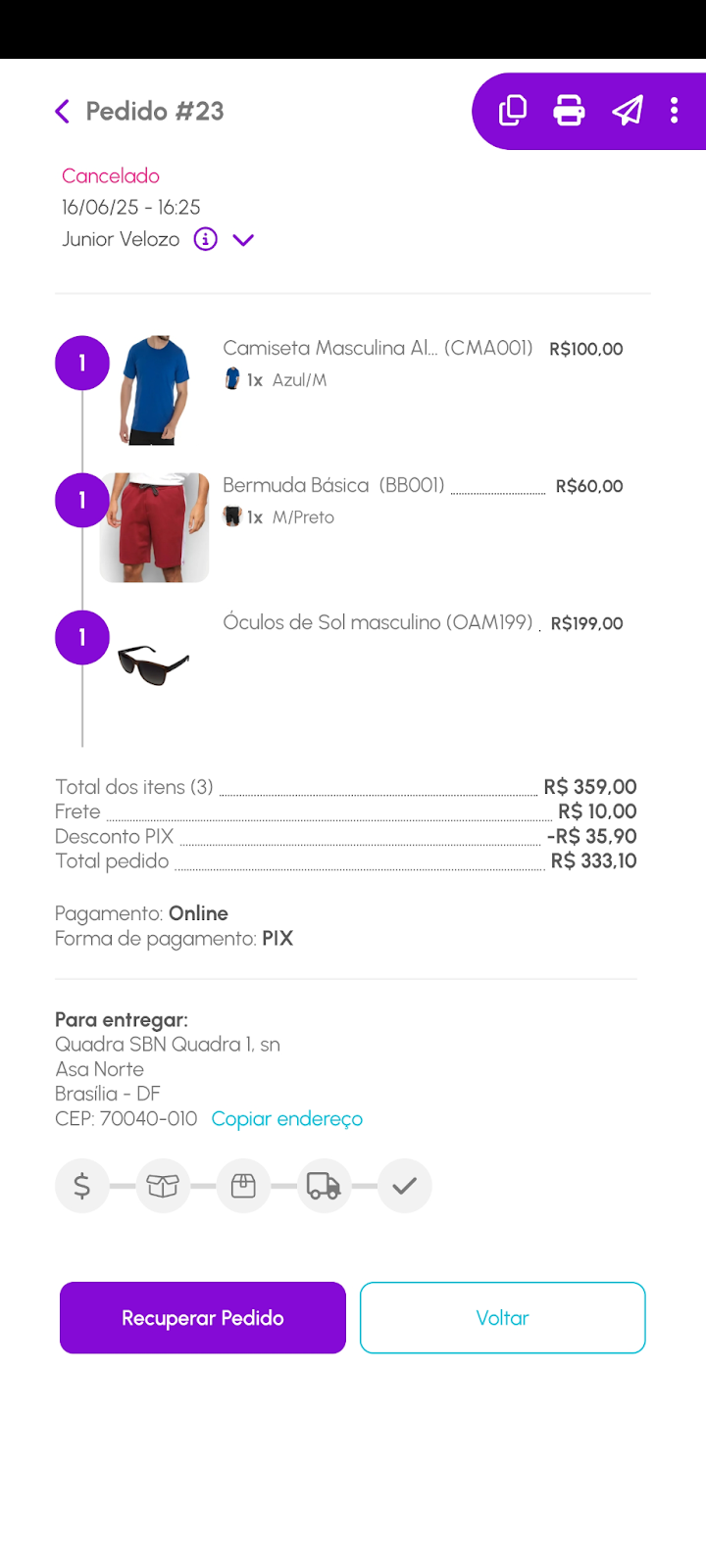
Task: Print this order
Action: coord(569,111)
